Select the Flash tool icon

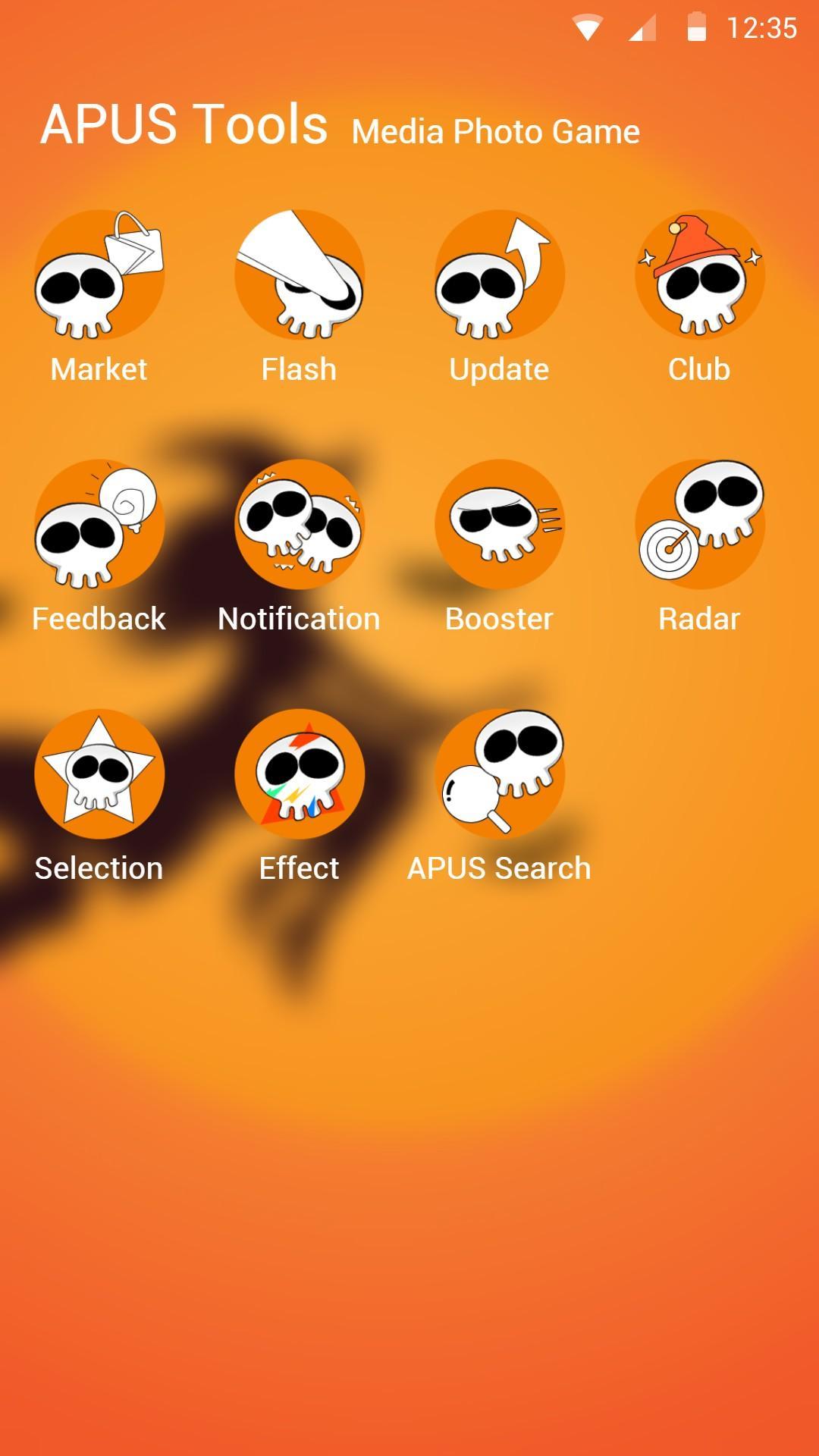(300, 277)
